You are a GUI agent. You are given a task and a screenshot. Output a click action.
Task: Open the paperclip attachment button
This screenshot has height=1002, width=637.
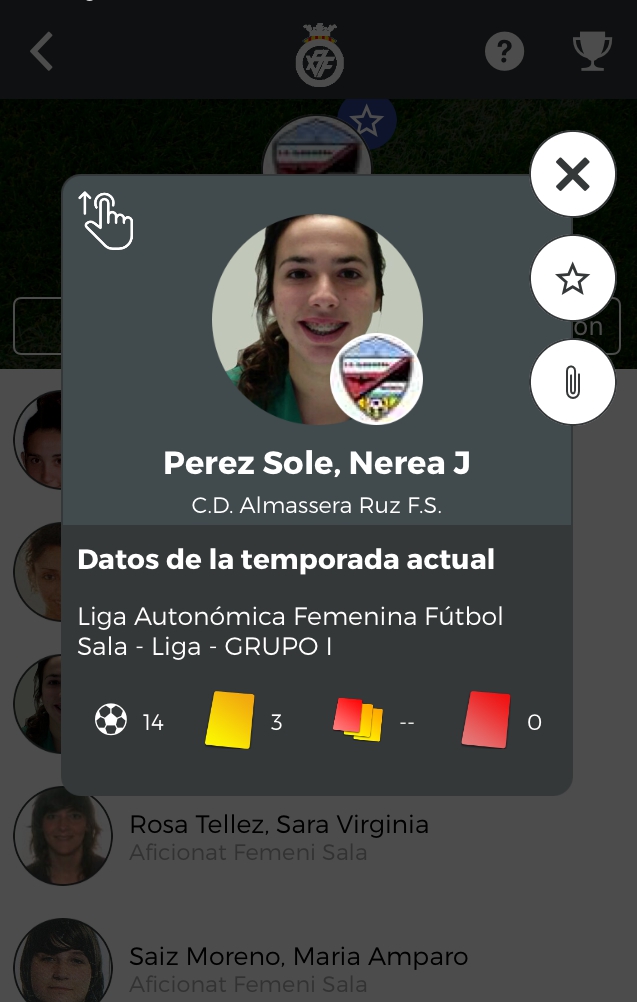tap(572, 382)
